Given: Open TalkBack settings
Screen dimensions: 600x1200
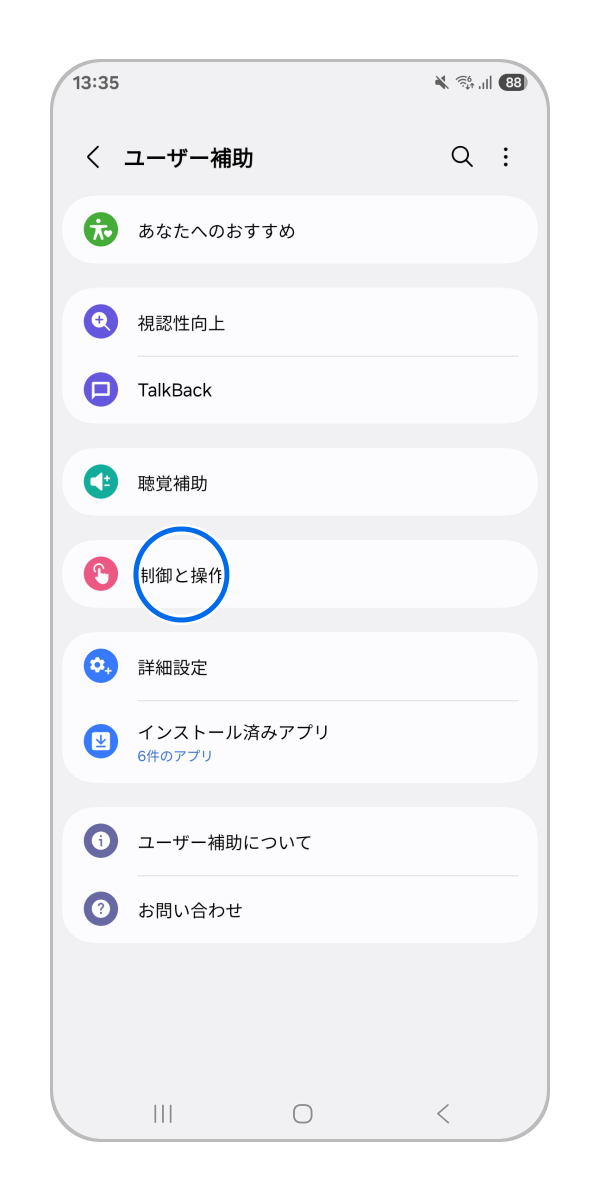Looking at the screenshot, I should 300,390.
